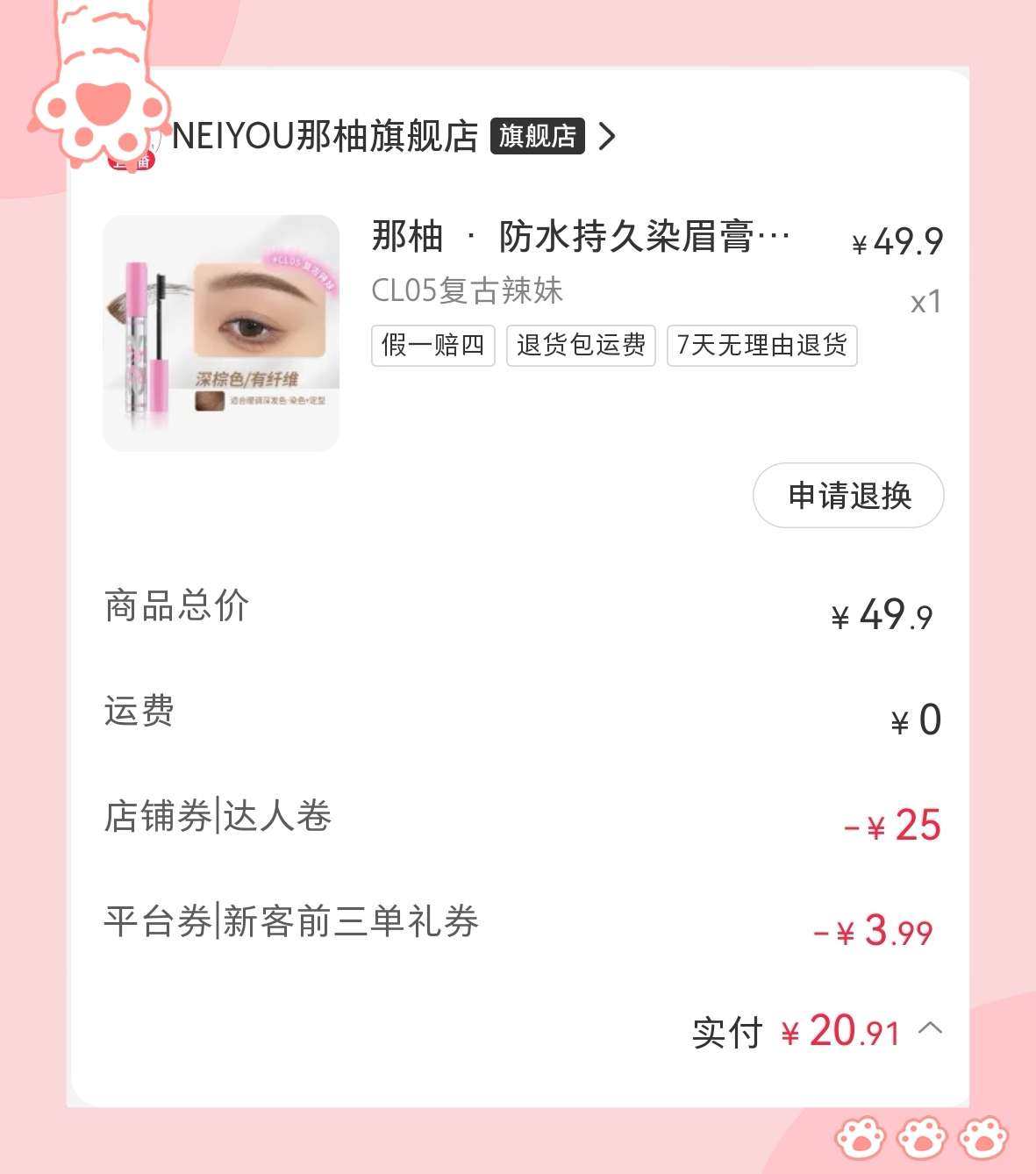This screenshot has width=1036, height=1174.
Task: Open the 假一赔四 guarantee tag
Action: [x=433, y=346]
